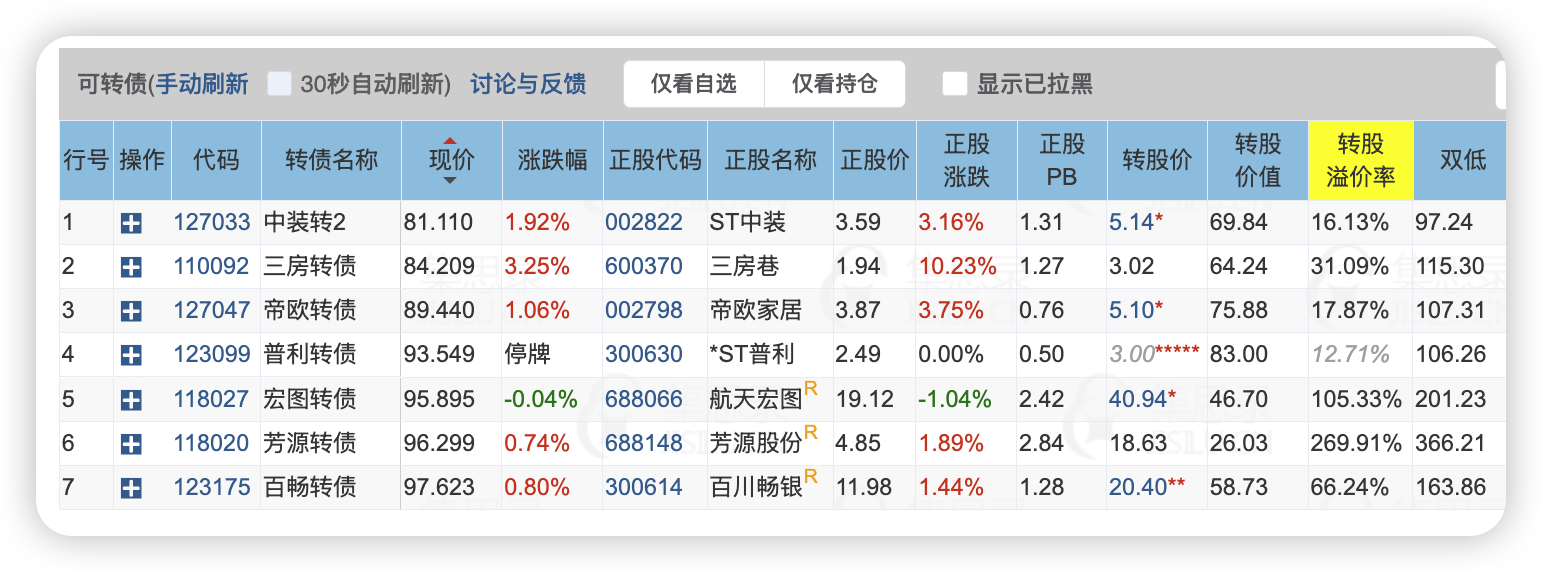Select the 仅看自选 filter button
Screen dimensions: 1542x572
click(x=694, y=84)
